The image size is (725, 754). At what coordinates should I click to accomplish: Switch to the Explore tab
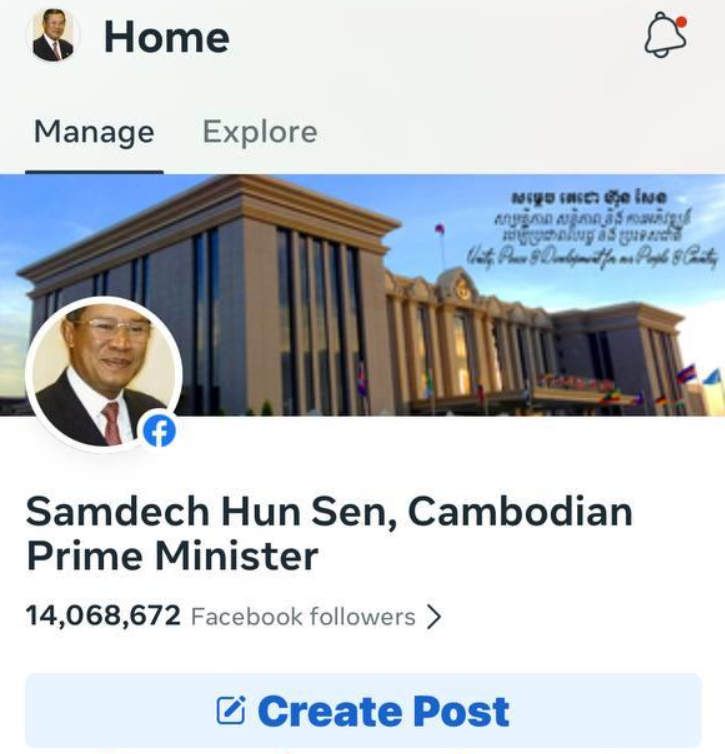tap(260, 132)
